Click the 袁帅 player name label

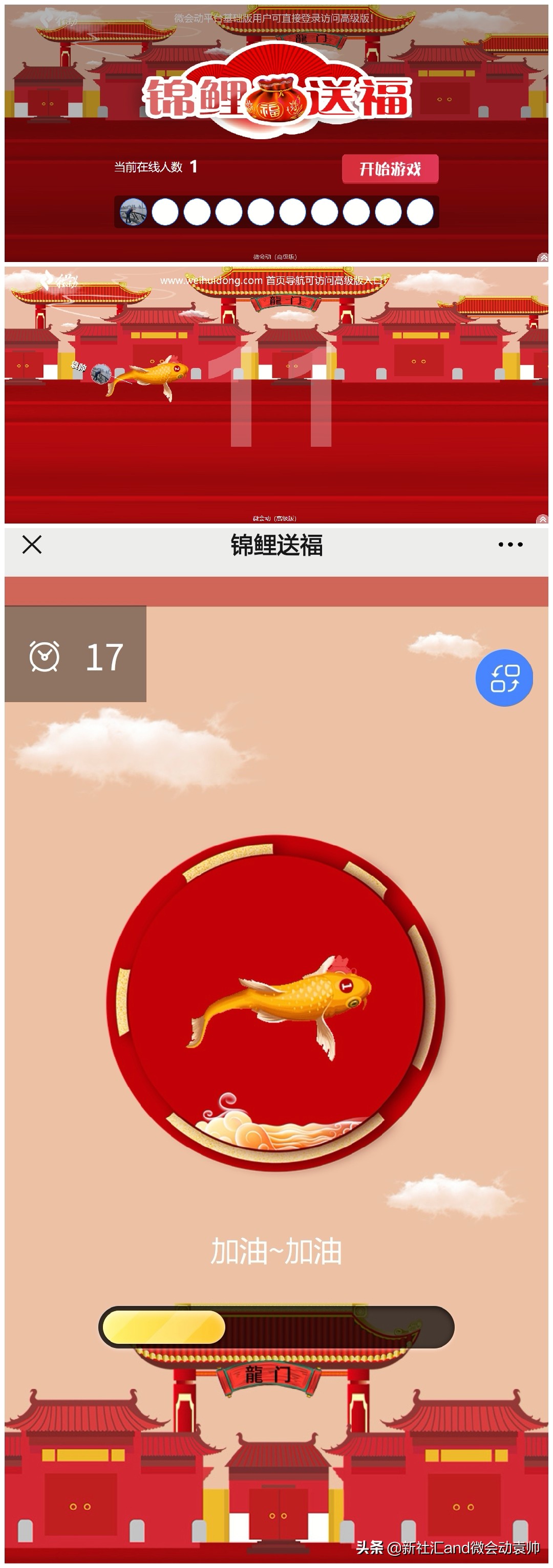[x=80, y=366]
